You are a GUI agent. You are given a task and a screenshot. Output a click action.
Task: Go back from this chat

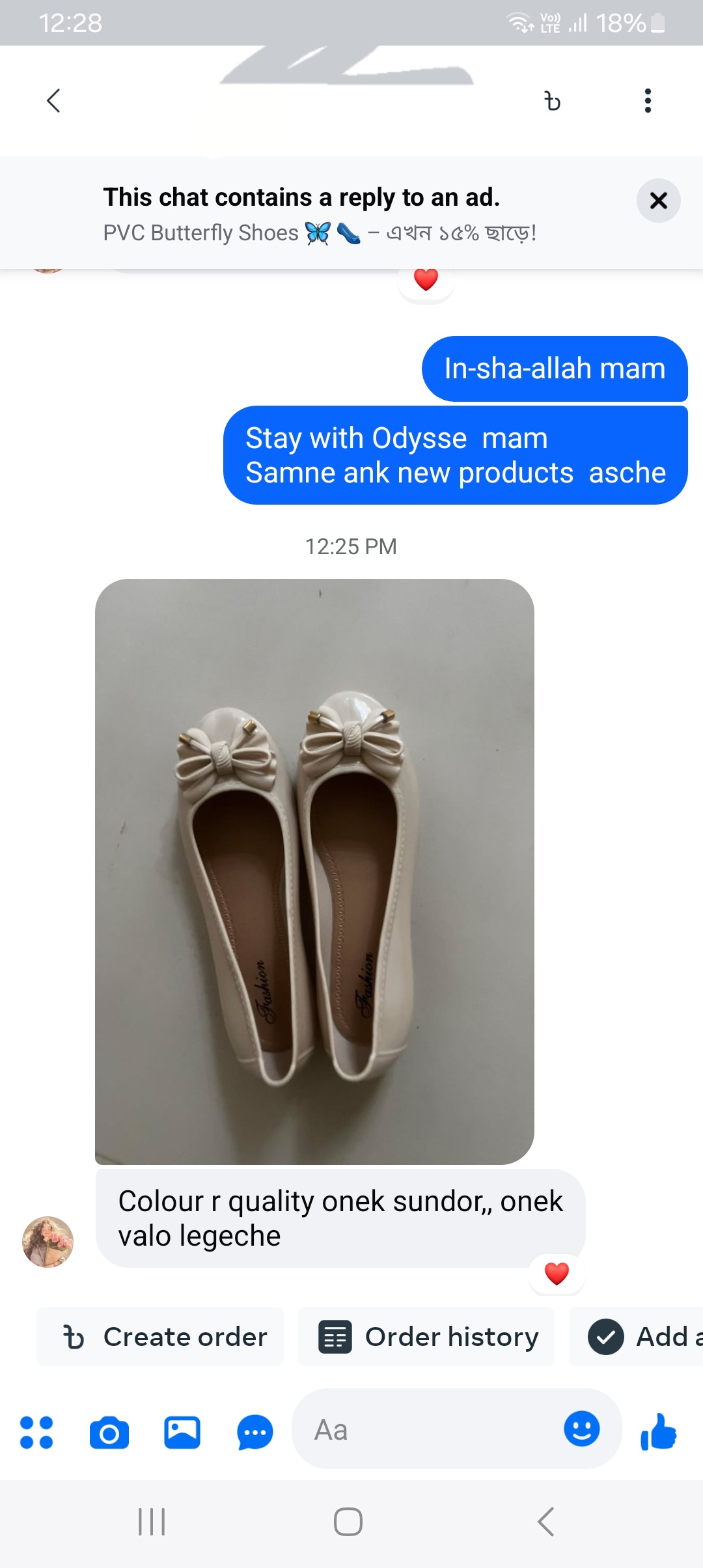[53, 101]
